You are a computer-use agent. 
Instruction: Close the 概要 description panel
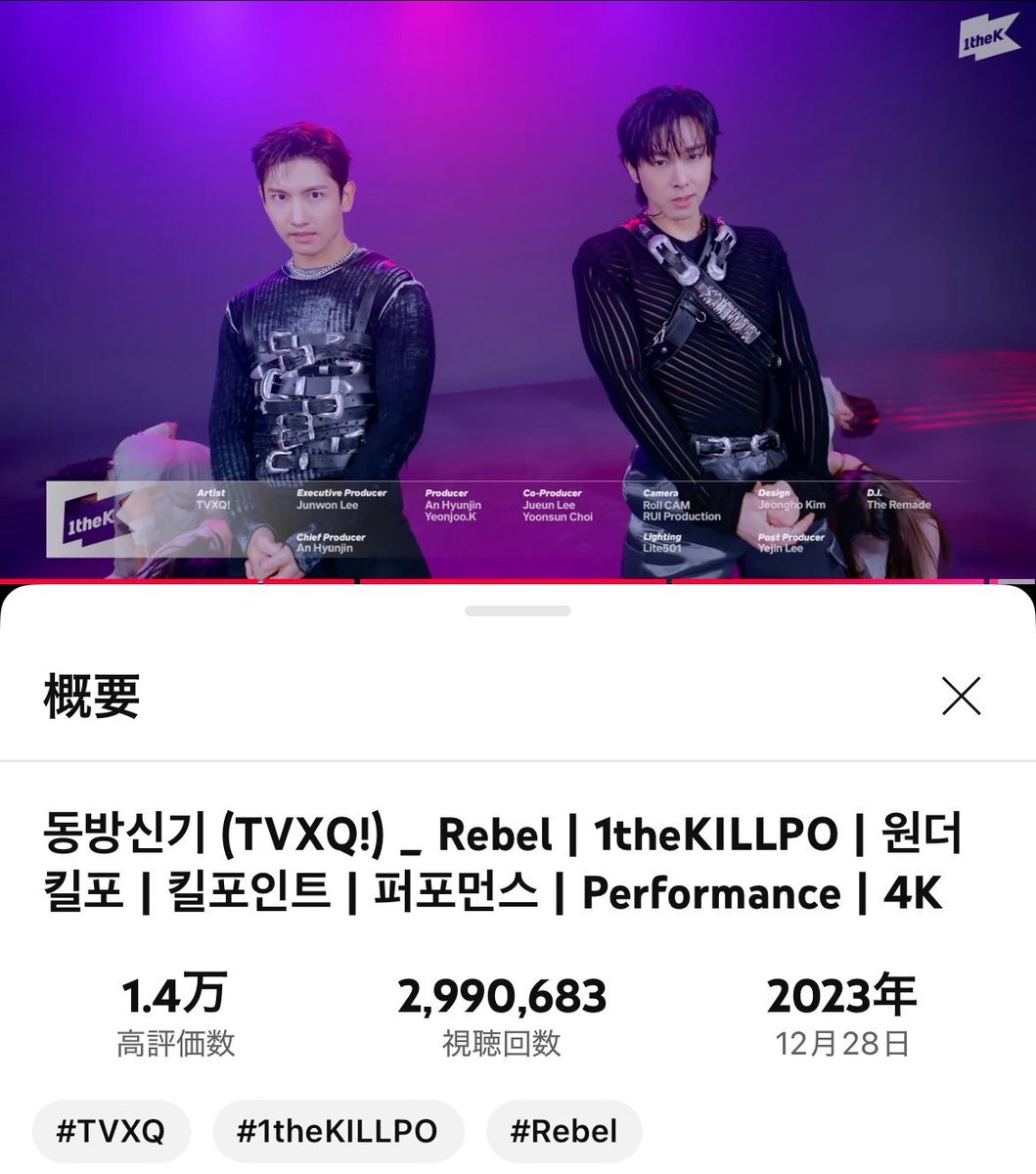(x=961, y=697)
